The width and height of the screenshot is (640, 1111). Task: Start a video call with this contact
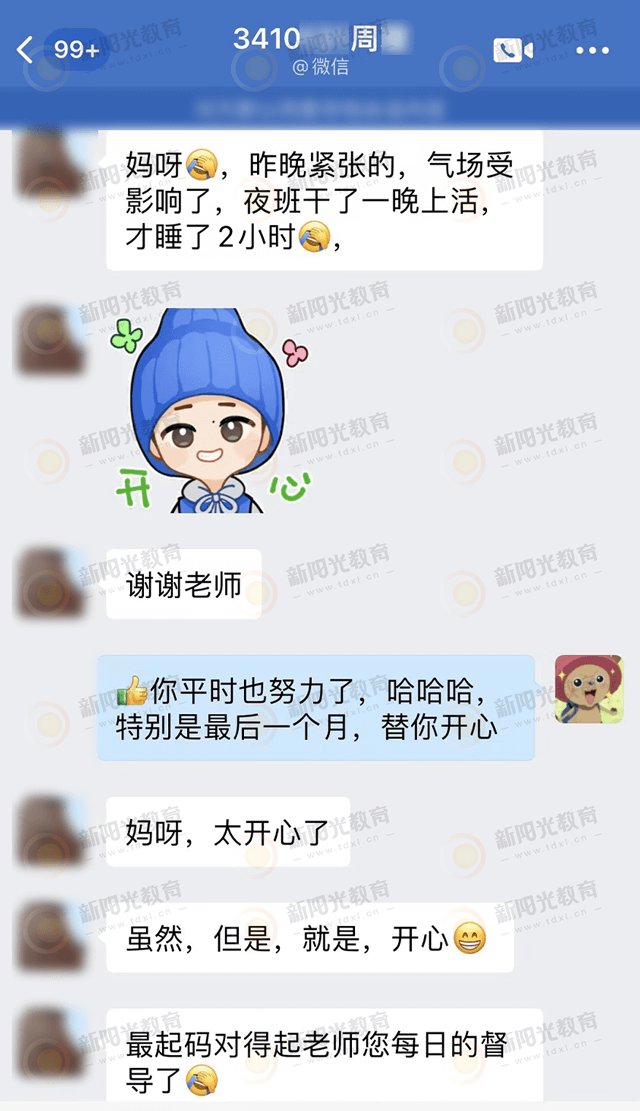[512, 50]
